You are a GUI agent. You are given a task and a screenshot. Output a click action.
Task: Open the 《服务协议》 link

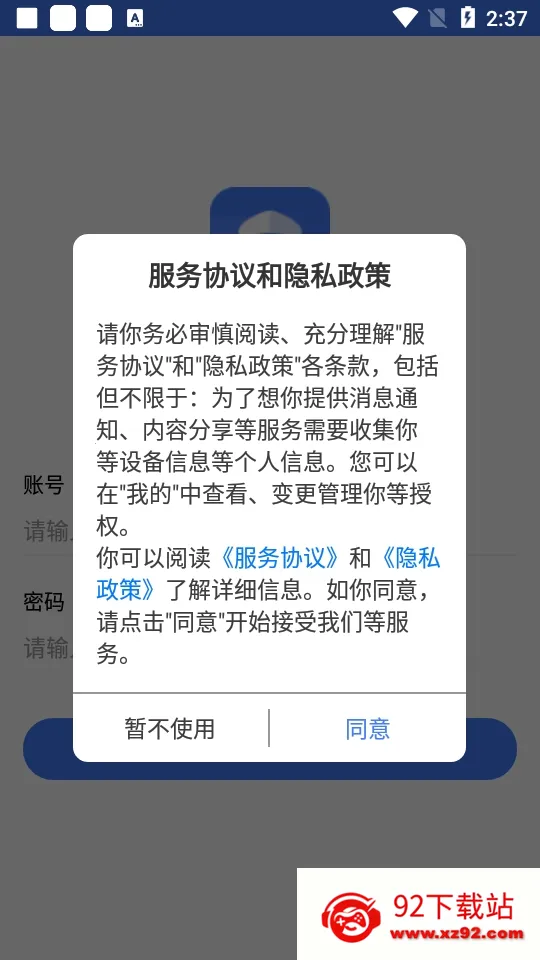[277, 558]
